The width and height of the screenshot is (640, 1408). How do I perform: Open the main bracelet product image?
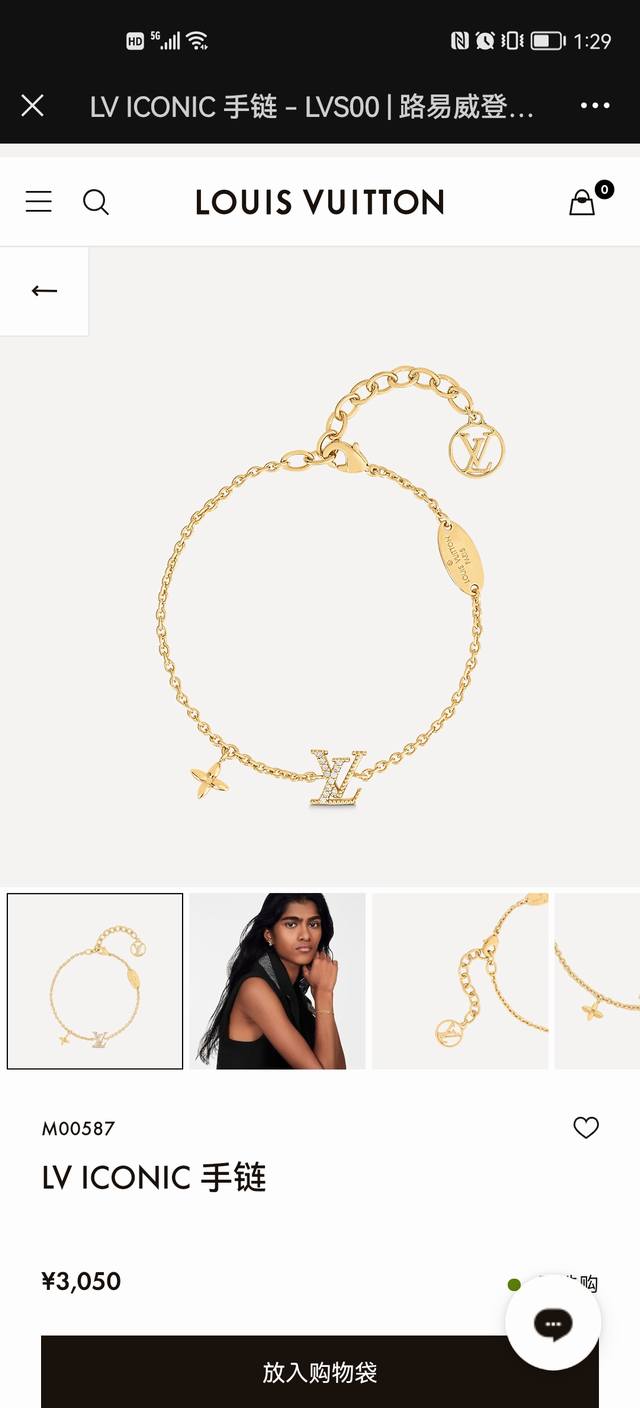pyautogui.click(x=320, y=590)
